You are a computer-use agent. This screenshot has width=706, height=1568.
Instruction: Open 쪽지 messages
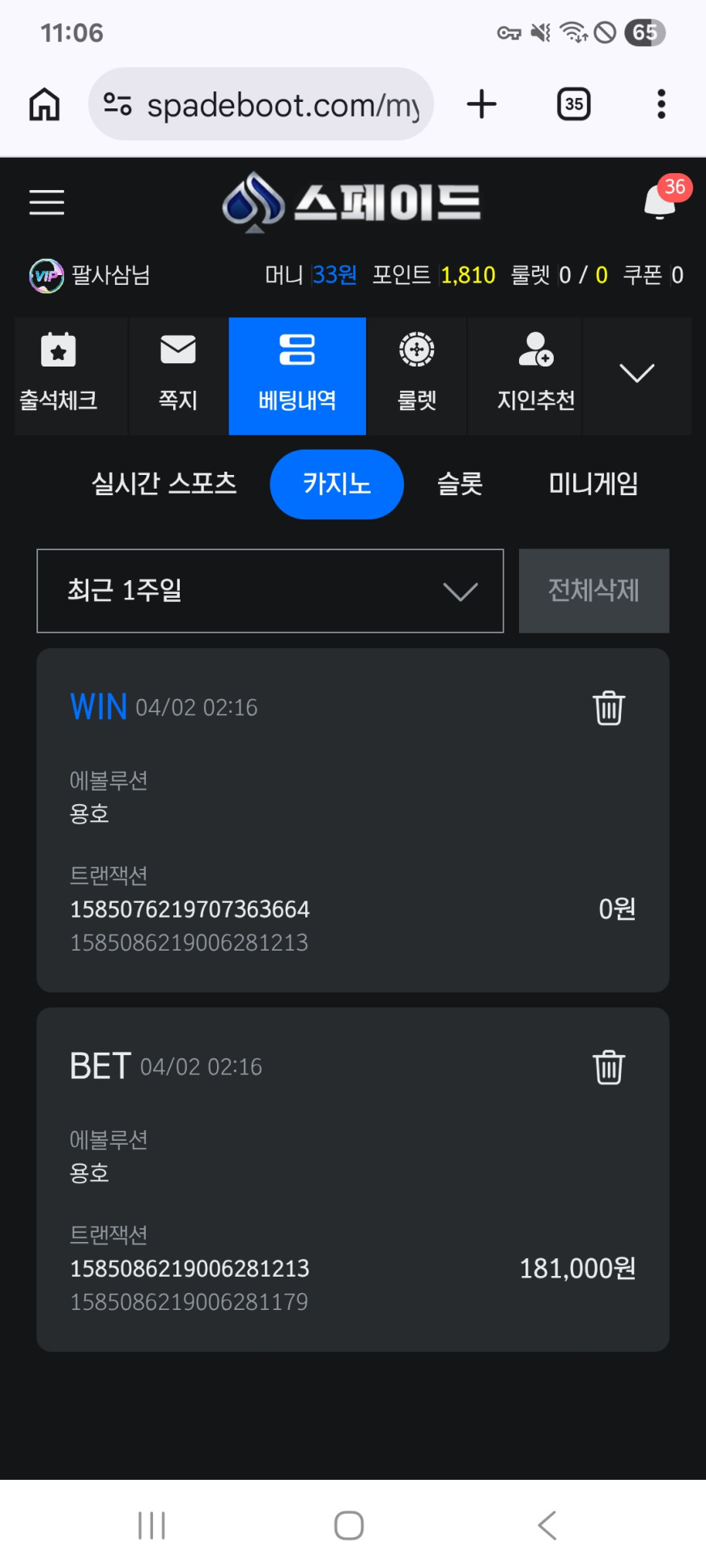click(178, 375)
